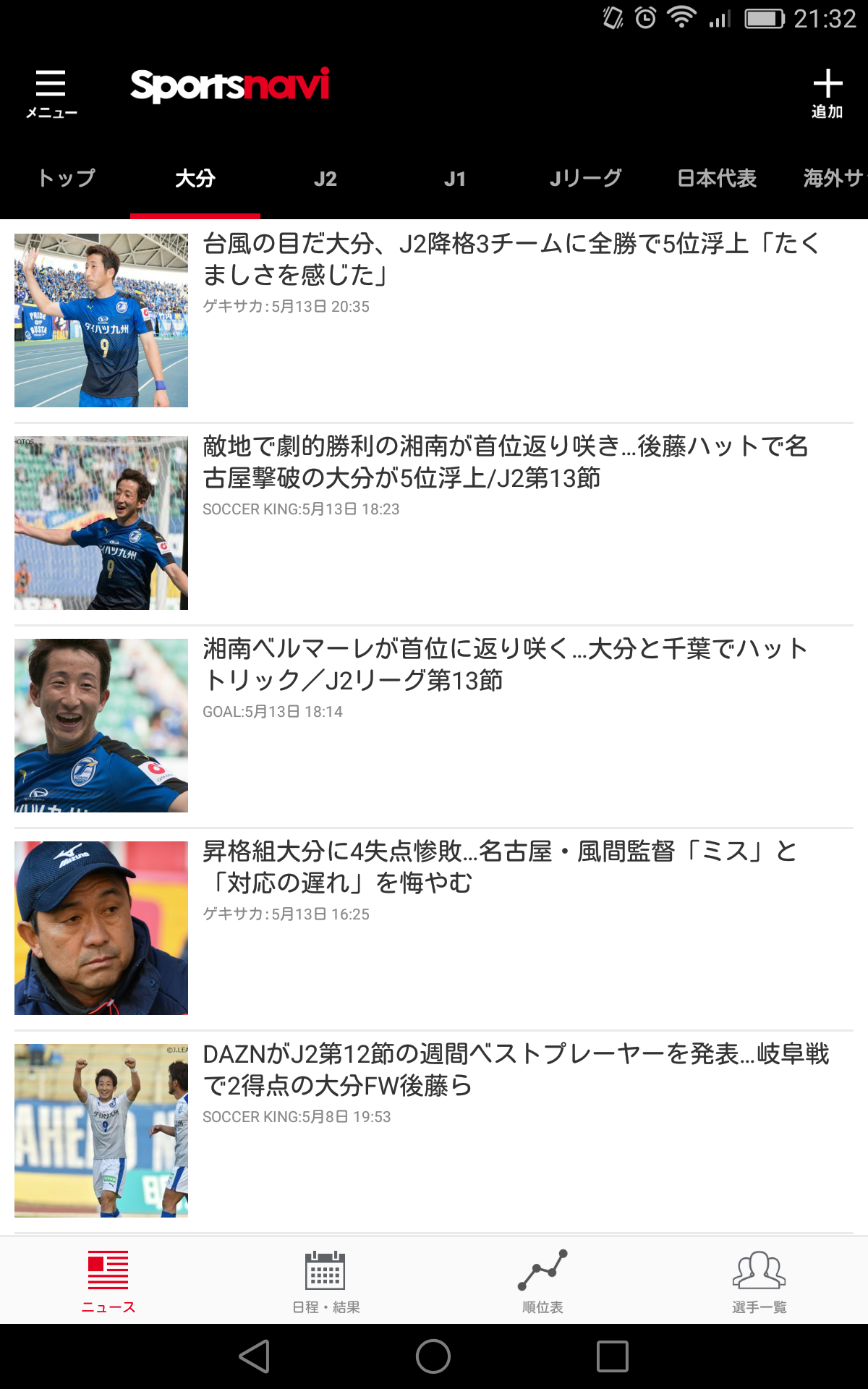868x1389 pixels.
Task: Open article about 台風の目だ大分
Action: (510, 259)
